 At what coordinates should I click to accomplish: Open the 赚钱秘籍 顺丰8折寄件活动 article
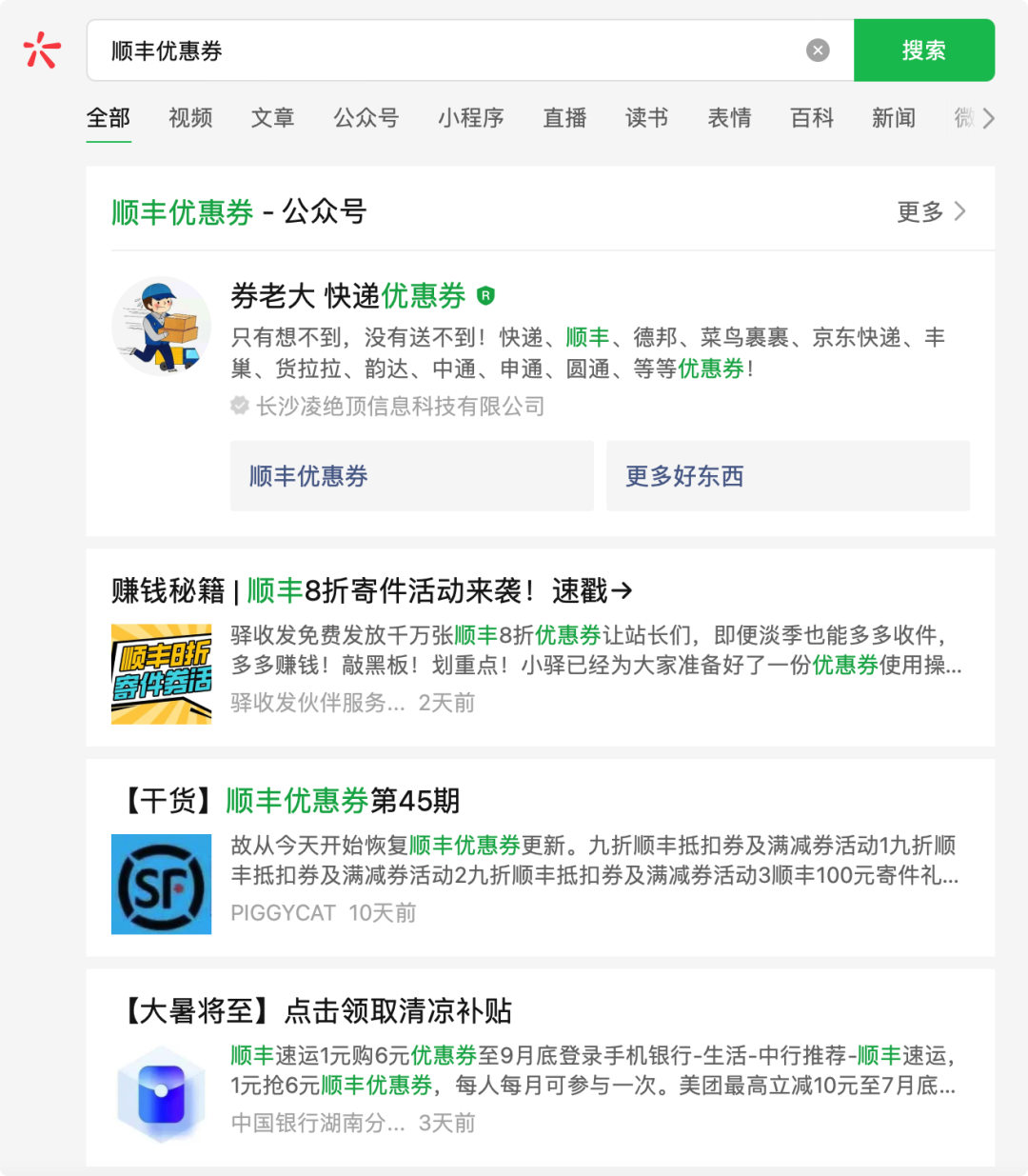coord(371,591)
